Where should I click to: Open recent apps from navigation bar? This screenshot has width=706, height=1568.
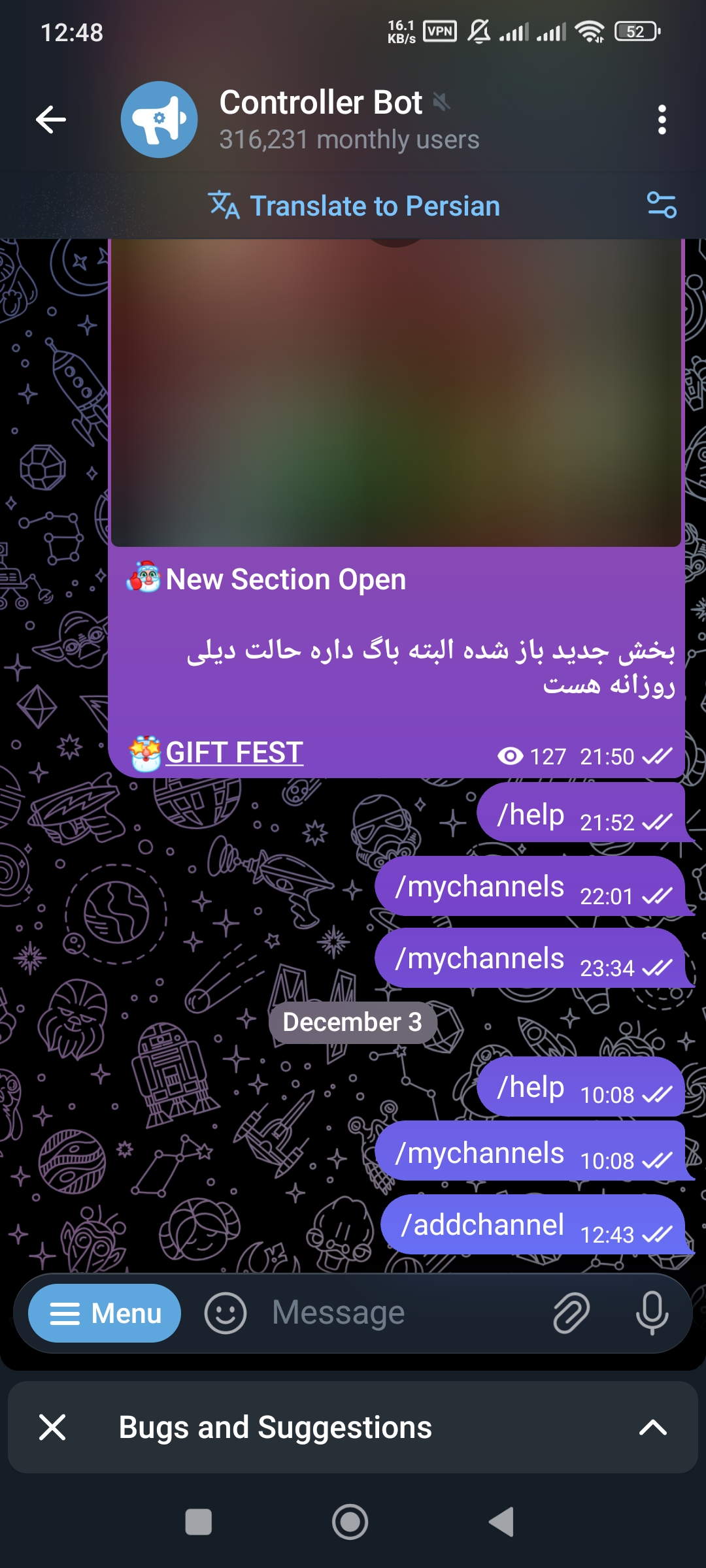pyautogui.click(x=199, y=1522)
